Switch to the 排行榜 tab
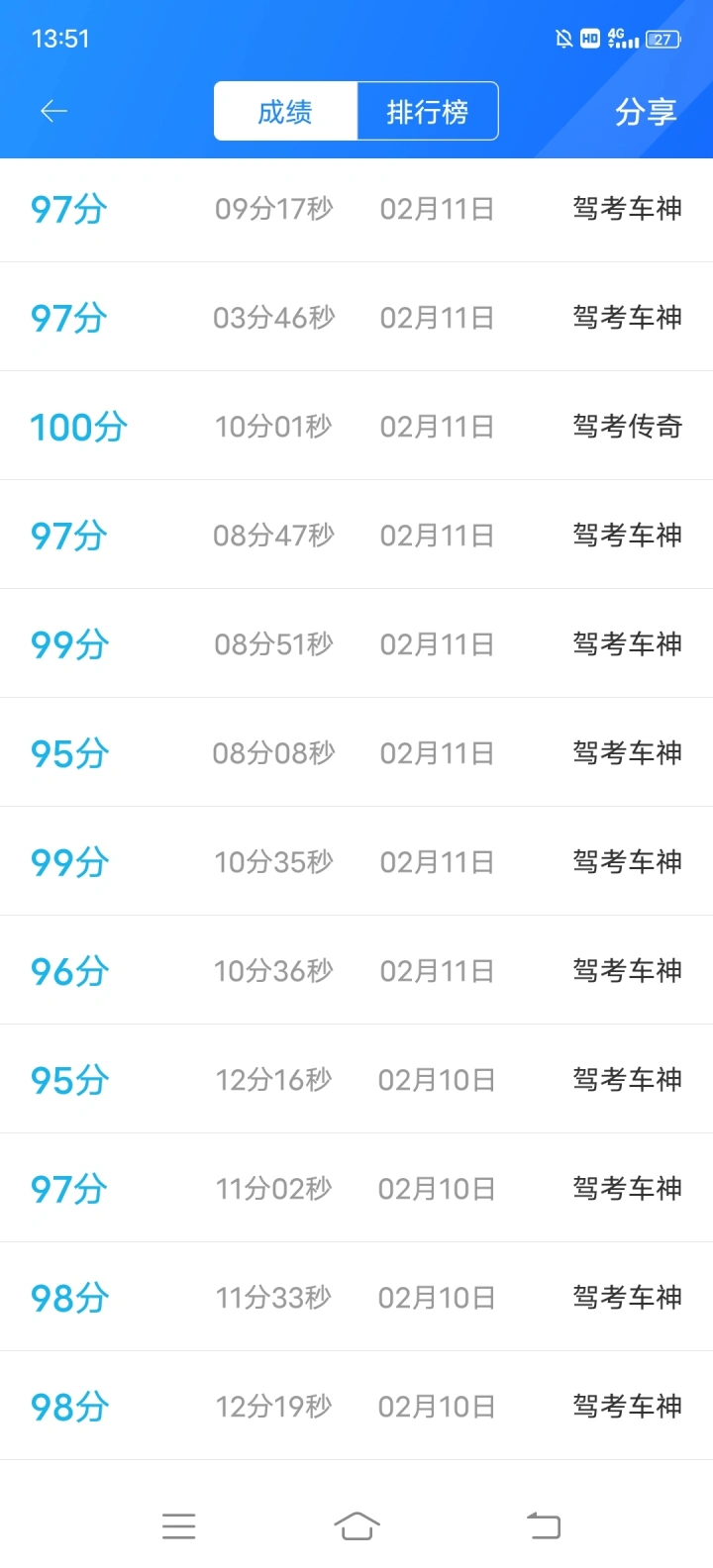713x1568 pixels. [427, 112]
